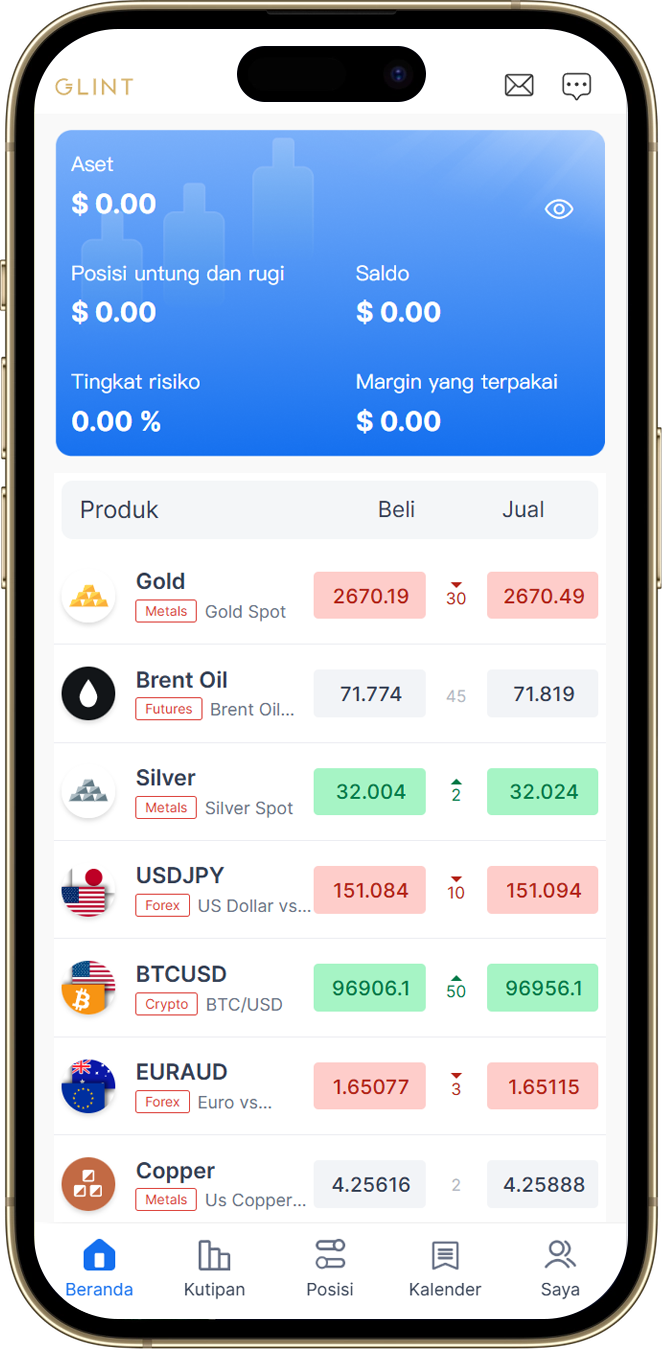
Task: Tap BTCUSD buy price 96906.1
Action: click(370, 988)
